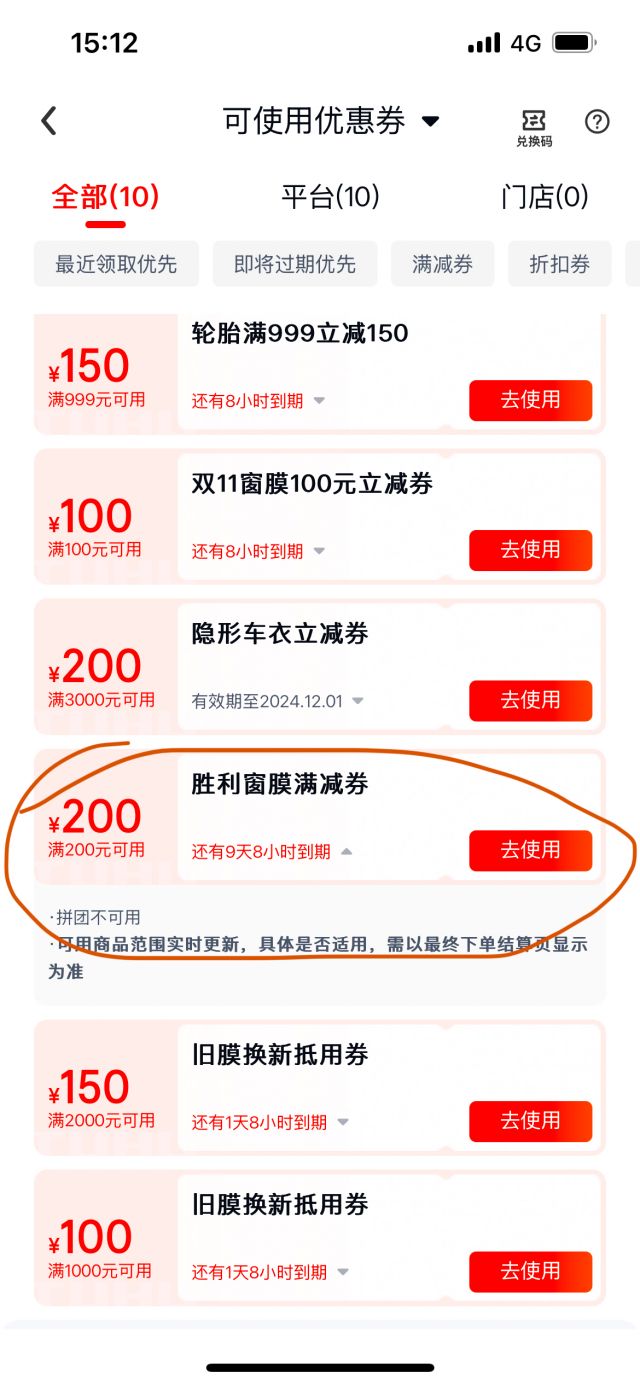Switch to the 门店(0) tab

click(x=545, y=196)
